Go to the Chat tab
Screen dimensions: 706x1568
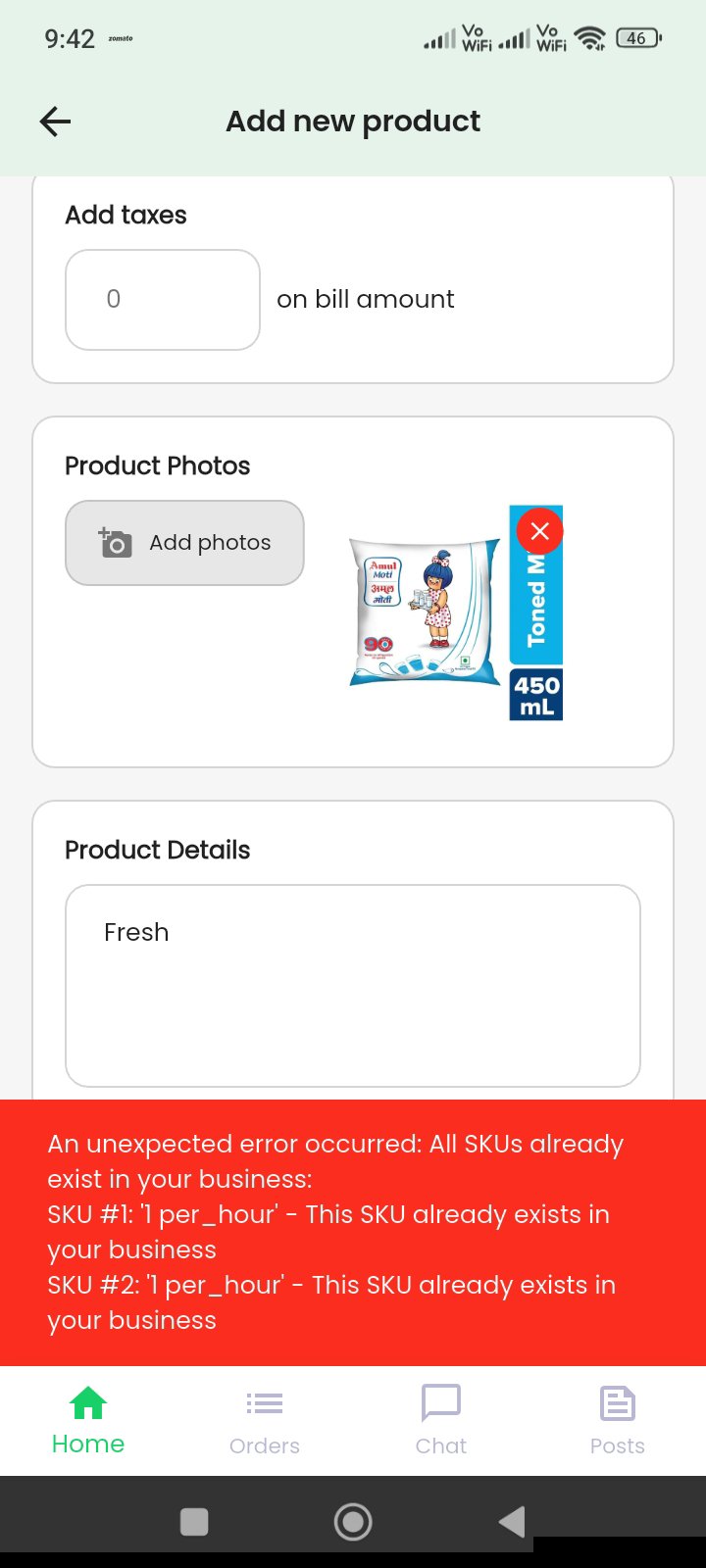tap(441, 1421)
